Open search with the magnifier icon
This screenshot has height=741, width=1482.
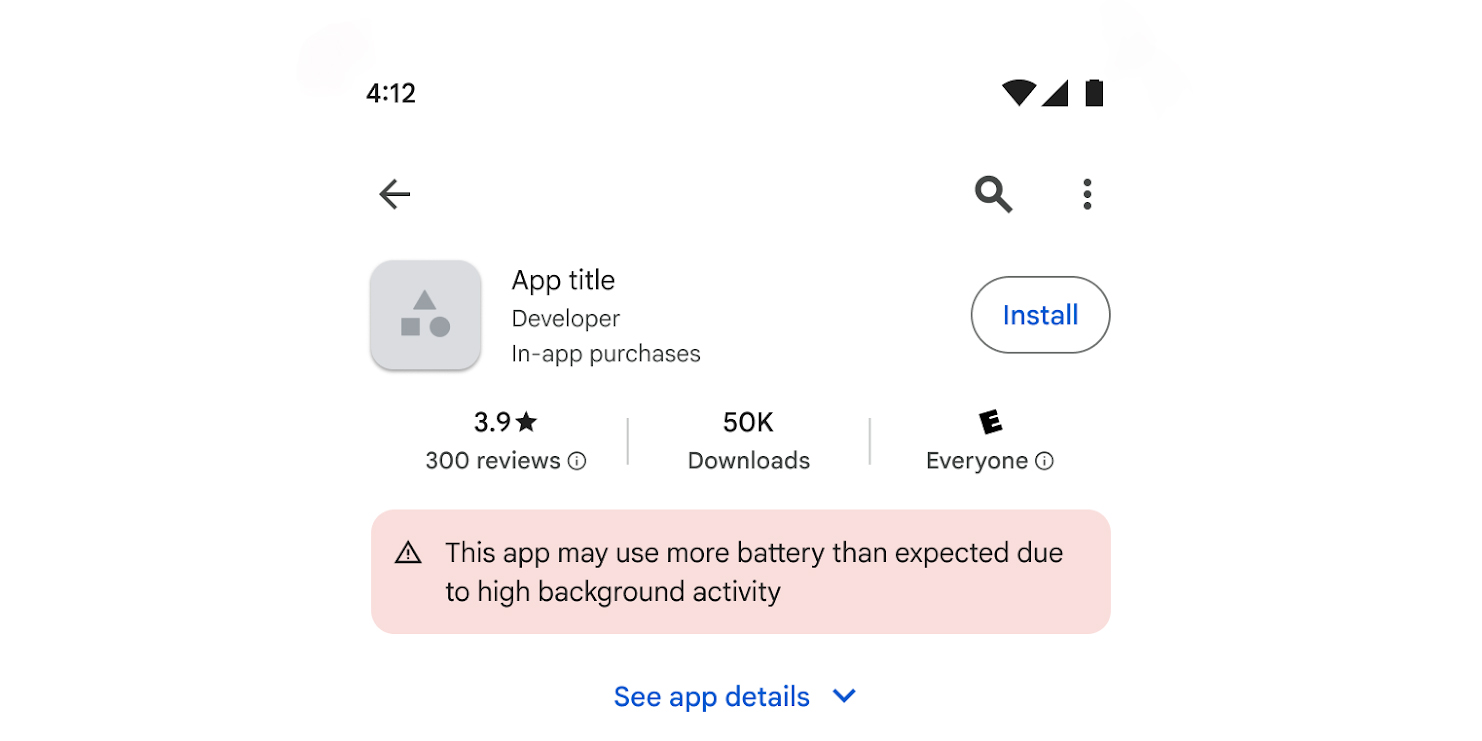tap(993, 194)
